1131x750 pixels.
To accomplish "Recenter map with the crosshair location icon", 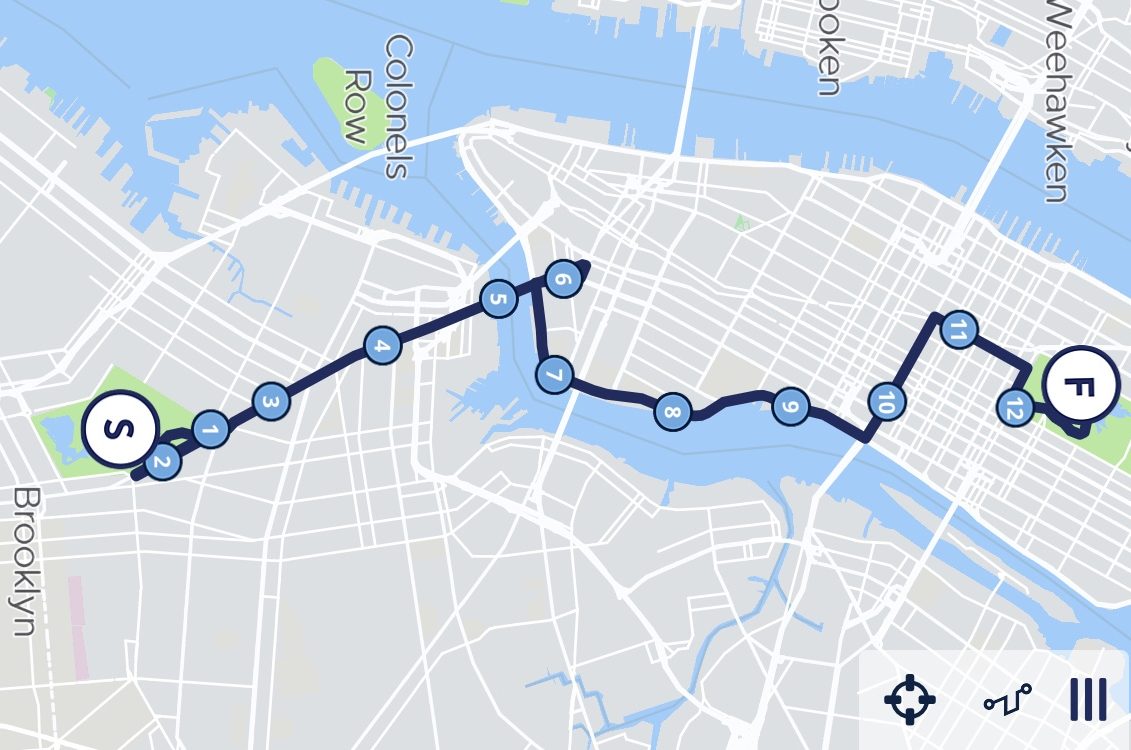I will click(909, 699).
